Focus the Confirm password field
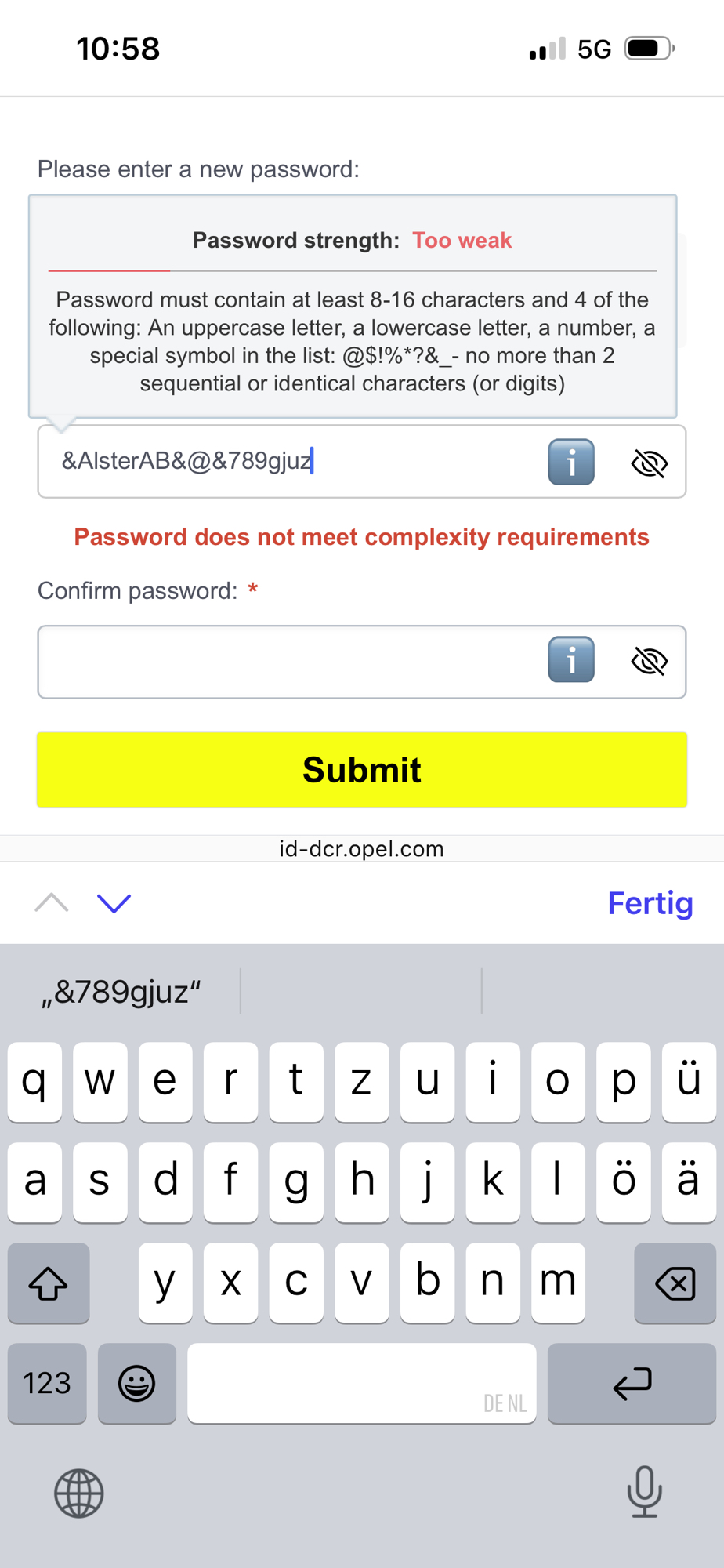Image resolution: width=724 pixels, height=1568 pixels. 290,662
